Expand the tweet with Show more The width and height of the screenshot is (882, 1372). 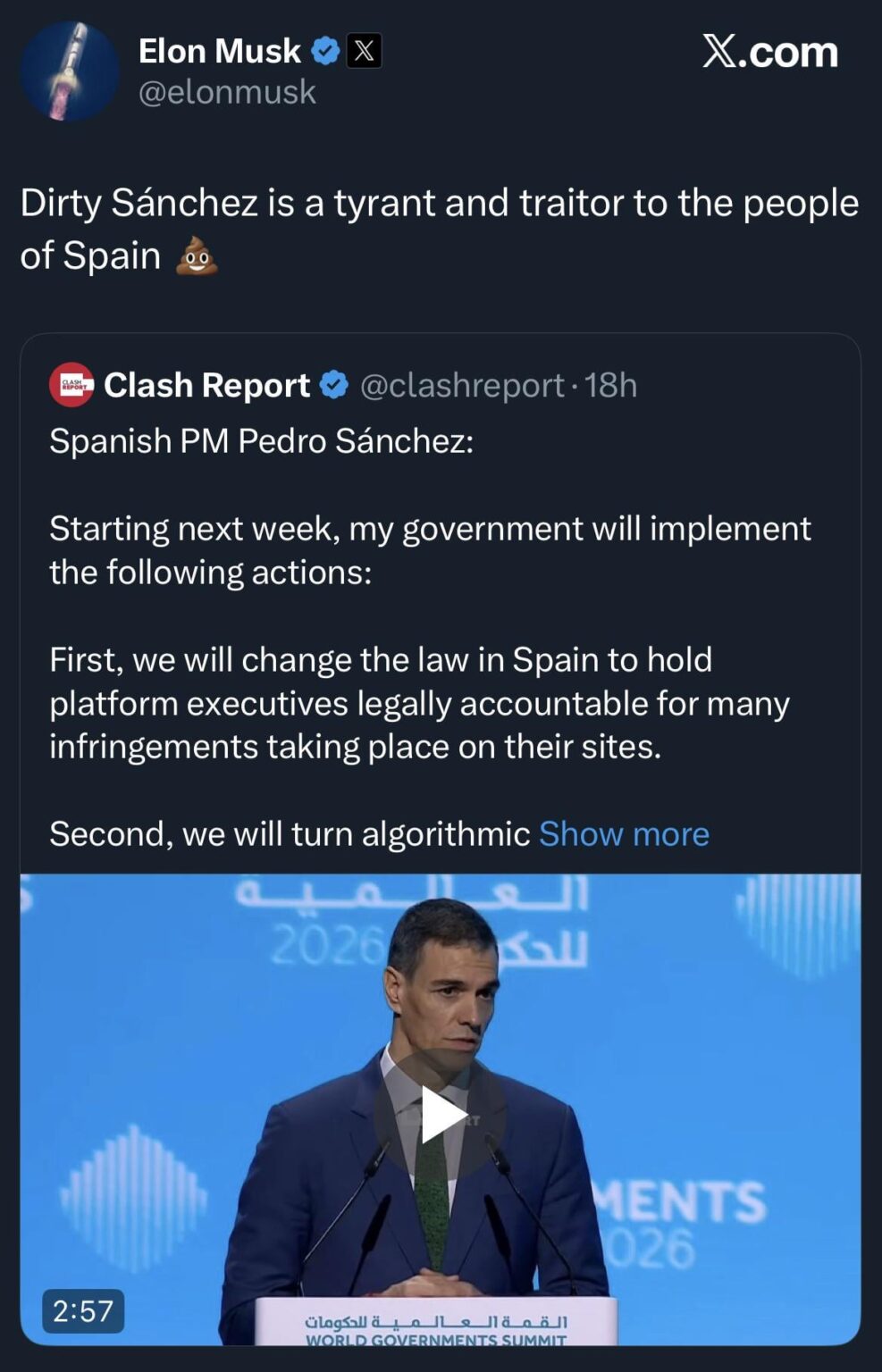click(623, 833)
